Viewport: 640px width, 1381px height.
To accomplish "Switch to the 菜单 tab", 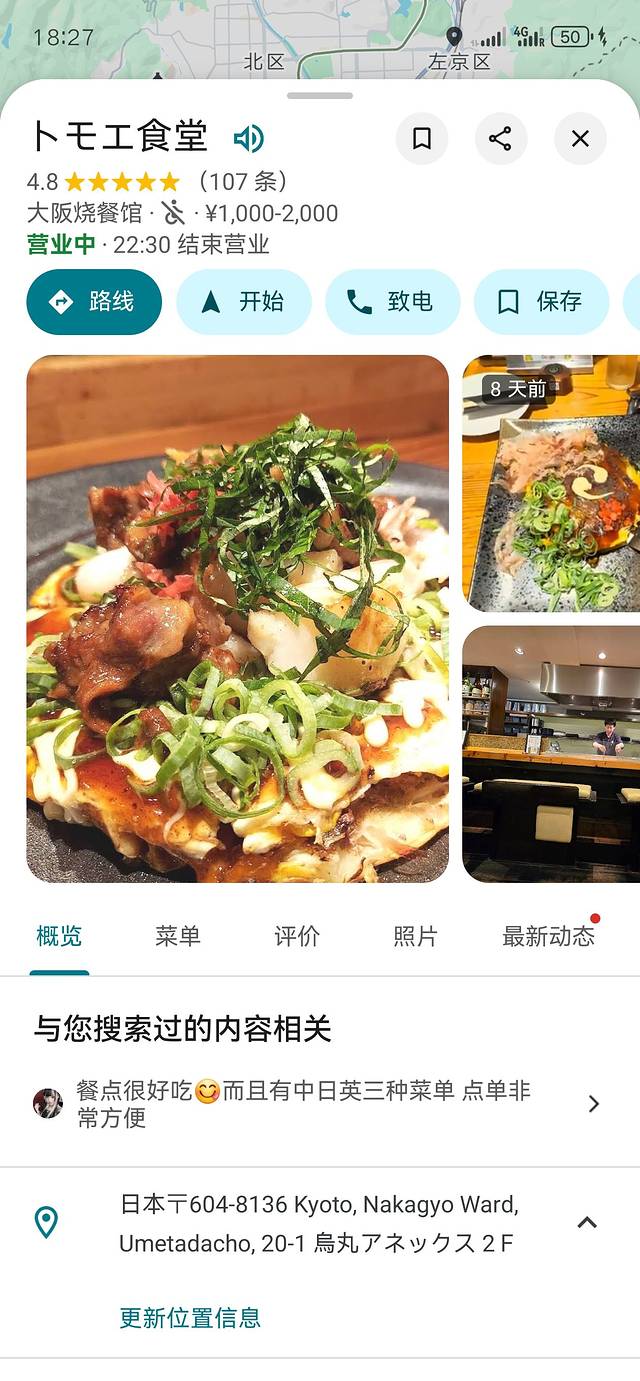I will 178,936.
